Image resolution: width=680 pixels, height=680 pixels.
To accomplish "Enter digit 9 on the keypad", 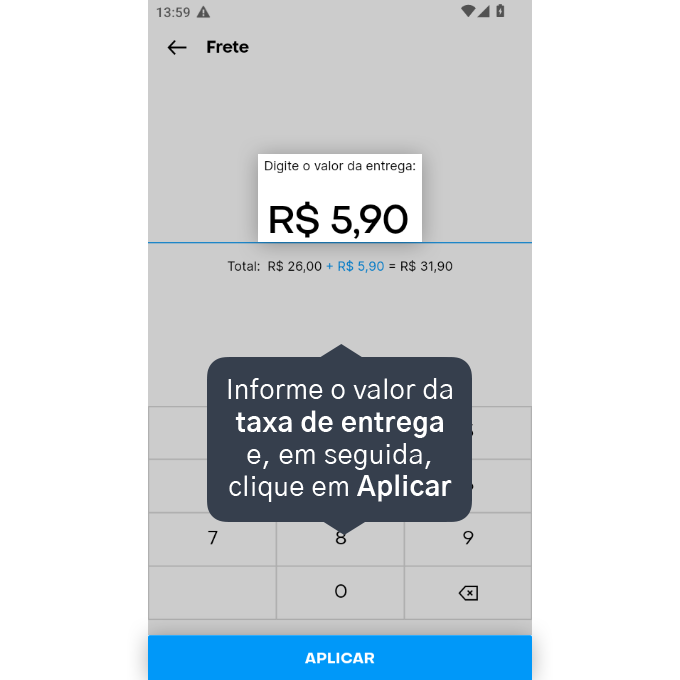I will click(x=468, y=539).
